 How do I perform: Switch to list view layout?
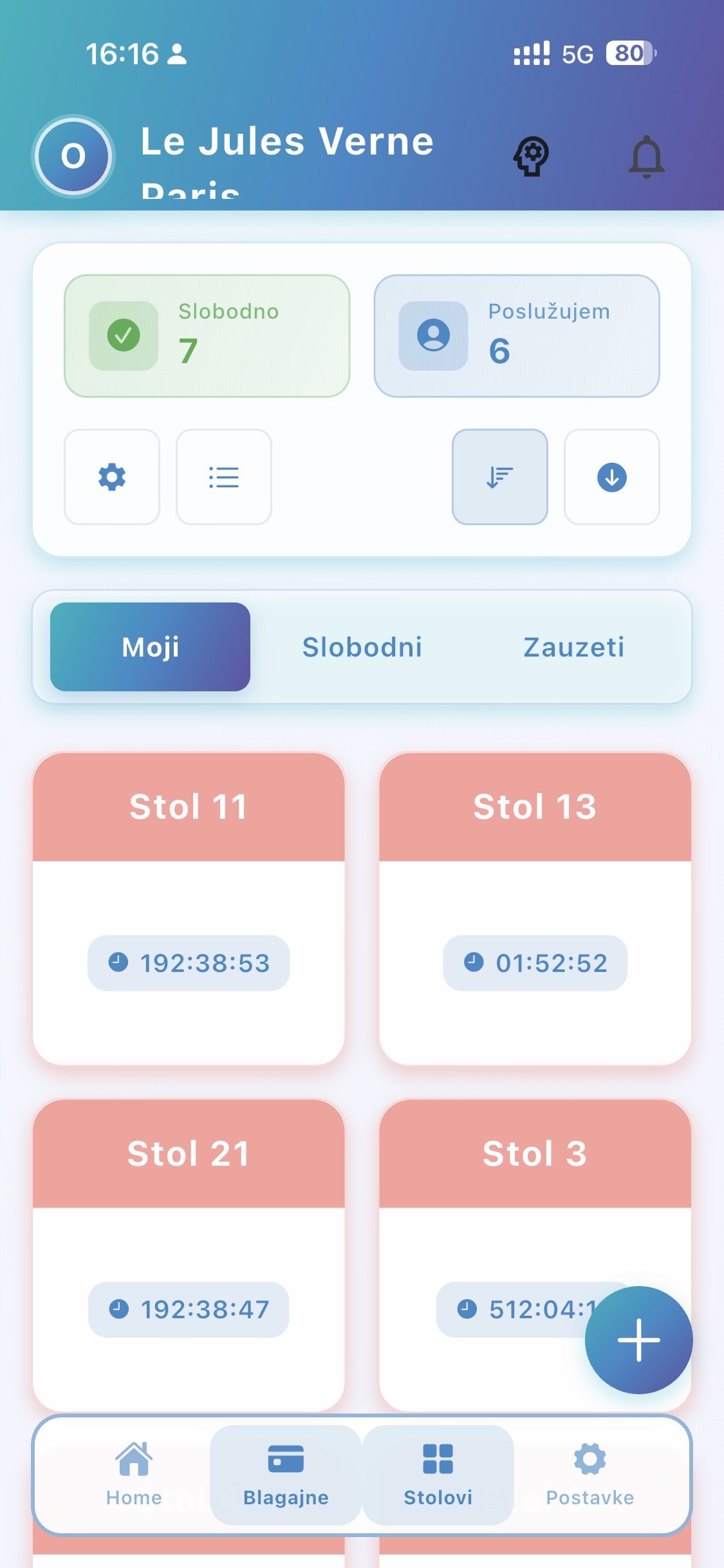(x=224, y=477)
